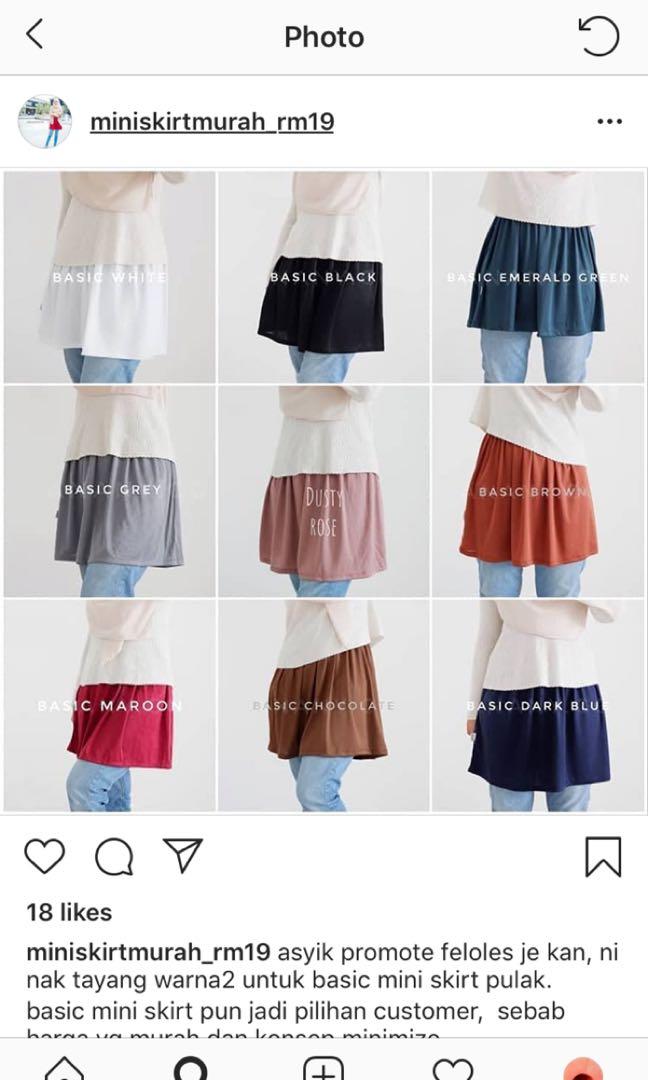Switch to the Home tab

pos(64,1068)
